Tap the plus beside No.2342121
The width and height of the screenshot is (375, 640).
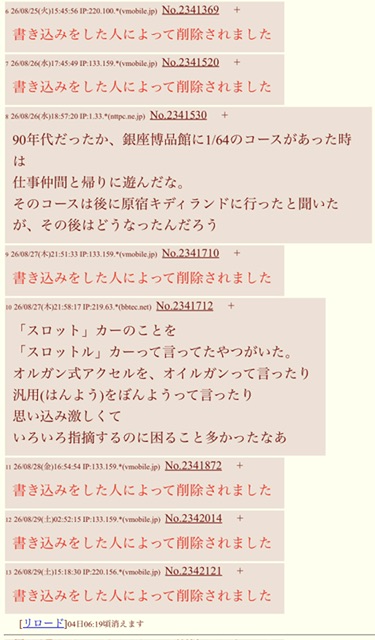point(240,571)
